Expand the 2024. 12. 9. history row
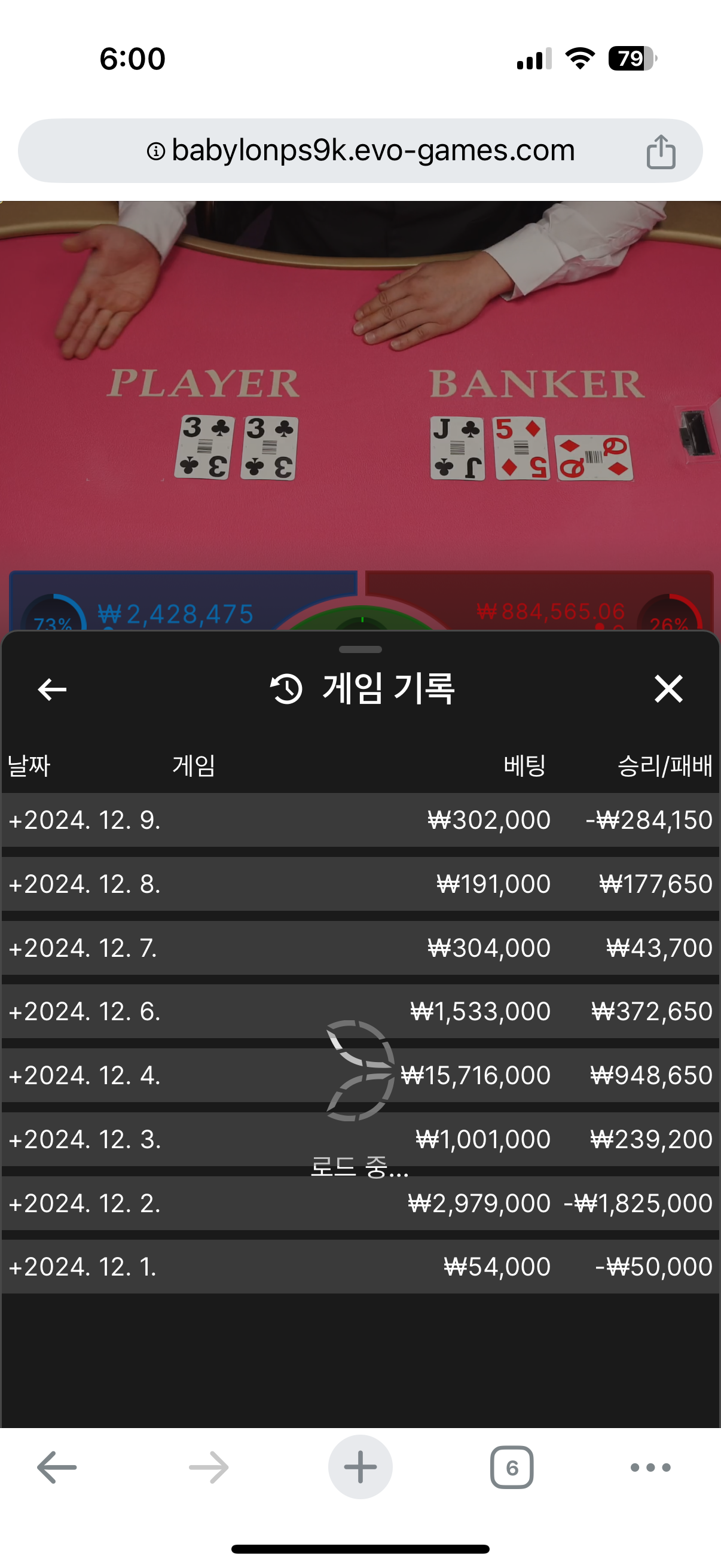Image resolution: width=721 pixels, height=1568 pixels. [x=85, y=820]
